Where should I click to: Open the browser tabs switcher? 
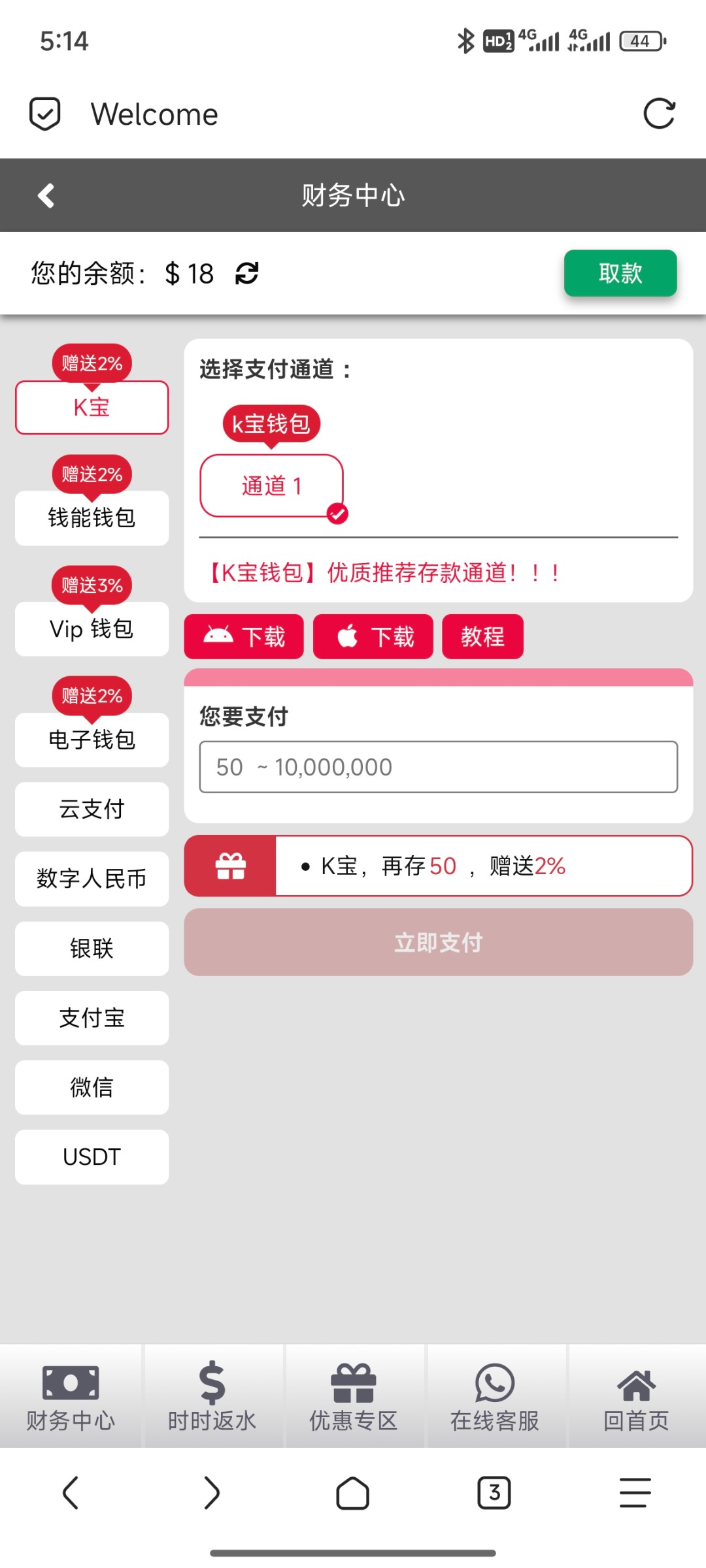494,1493
